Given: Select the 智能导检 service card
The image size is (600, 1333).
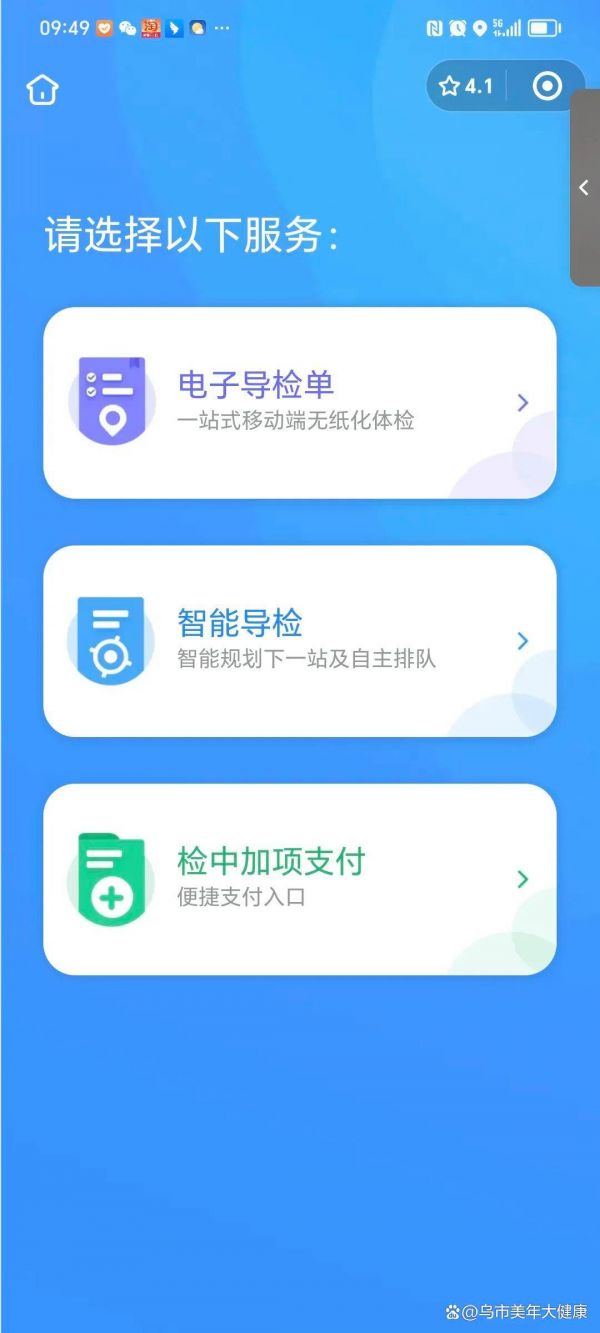Looking at the screenshot, I should click(299, 641).
